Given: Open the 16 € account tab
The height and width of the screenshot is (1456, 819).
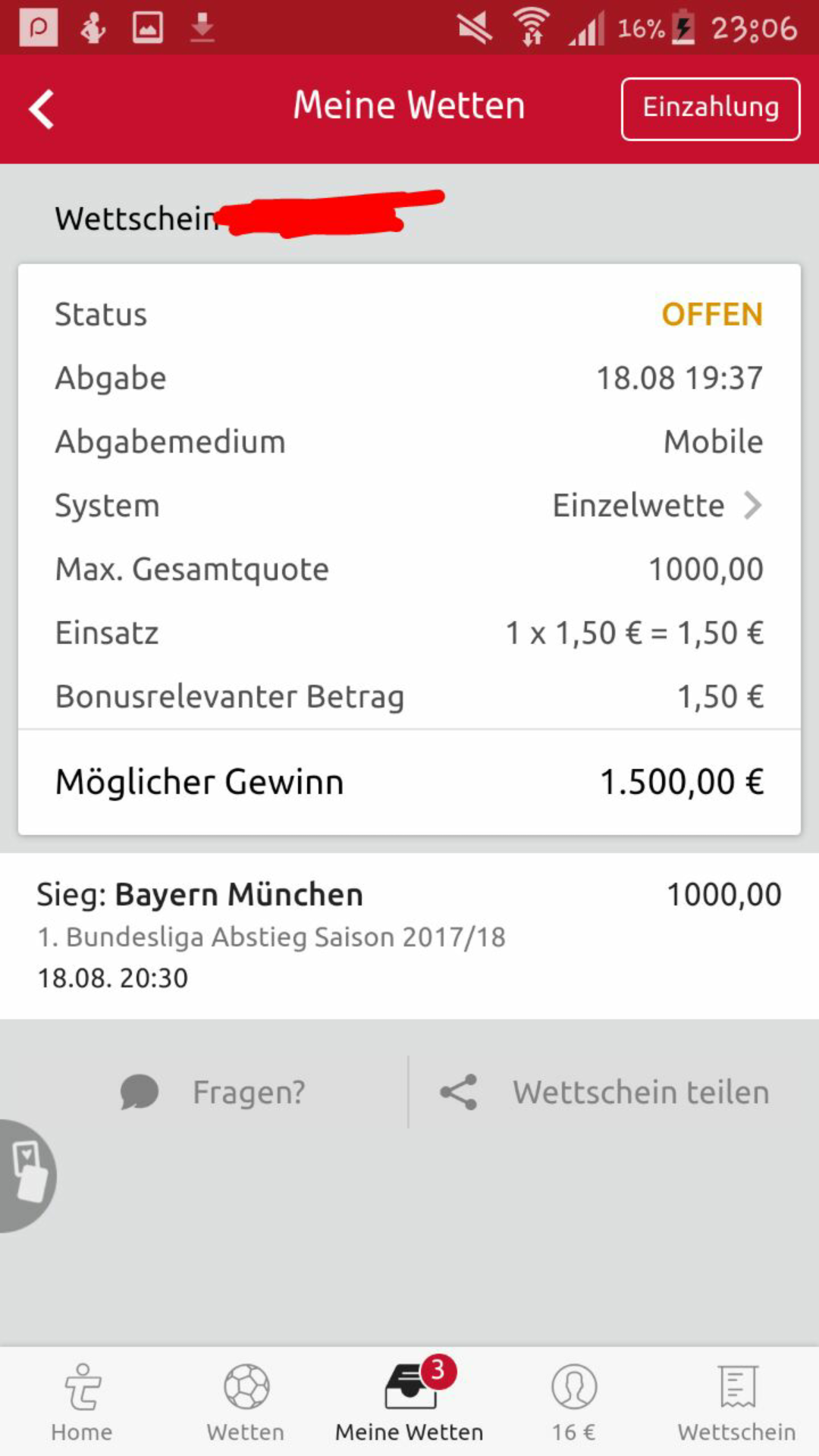Looking at the screenshot, I should point(573,1402).
